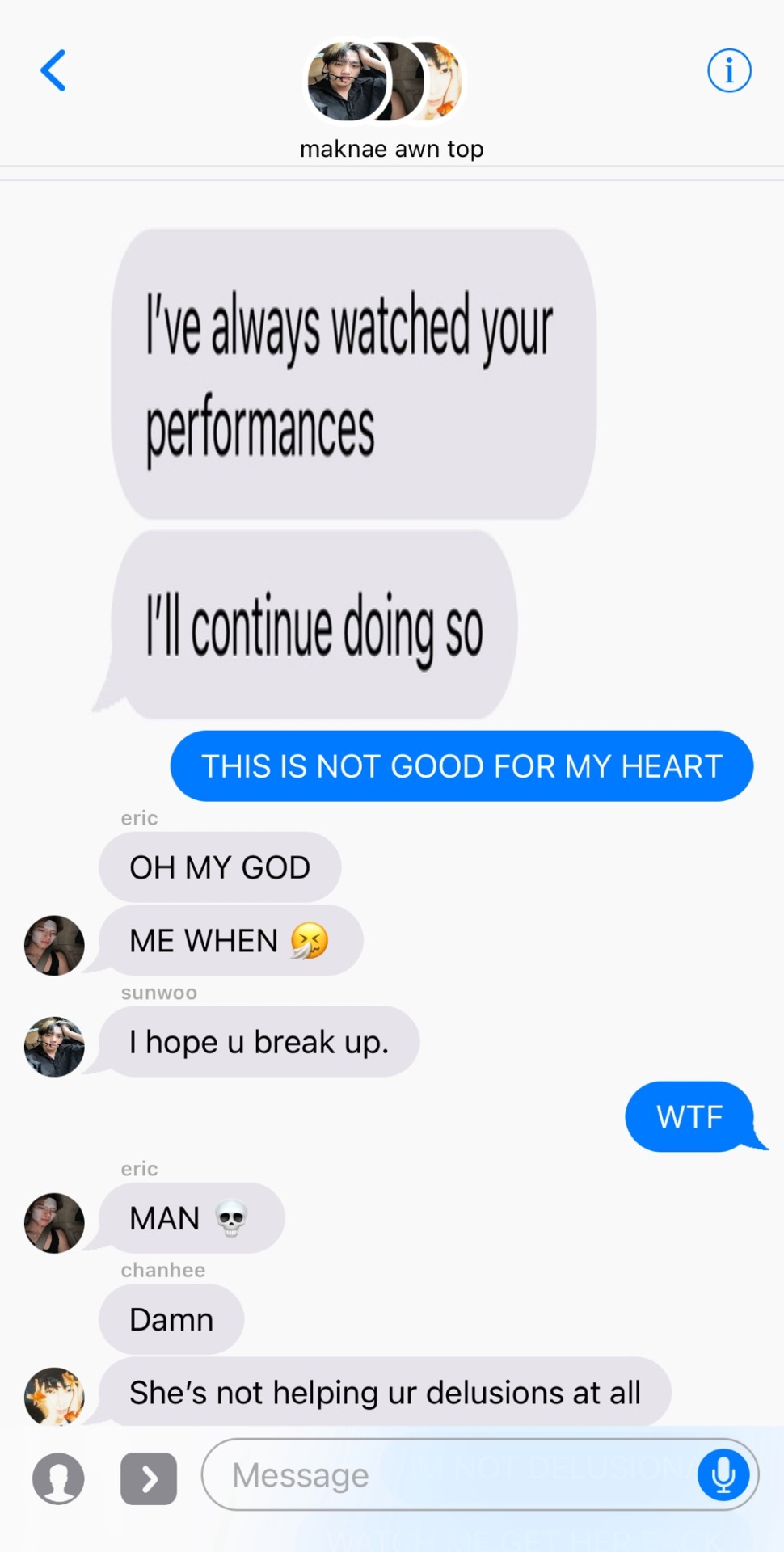Viewport: 784px width, 1552px height.
Task: View chanhee's profile picture
Action: click(x=54, y=1396)
